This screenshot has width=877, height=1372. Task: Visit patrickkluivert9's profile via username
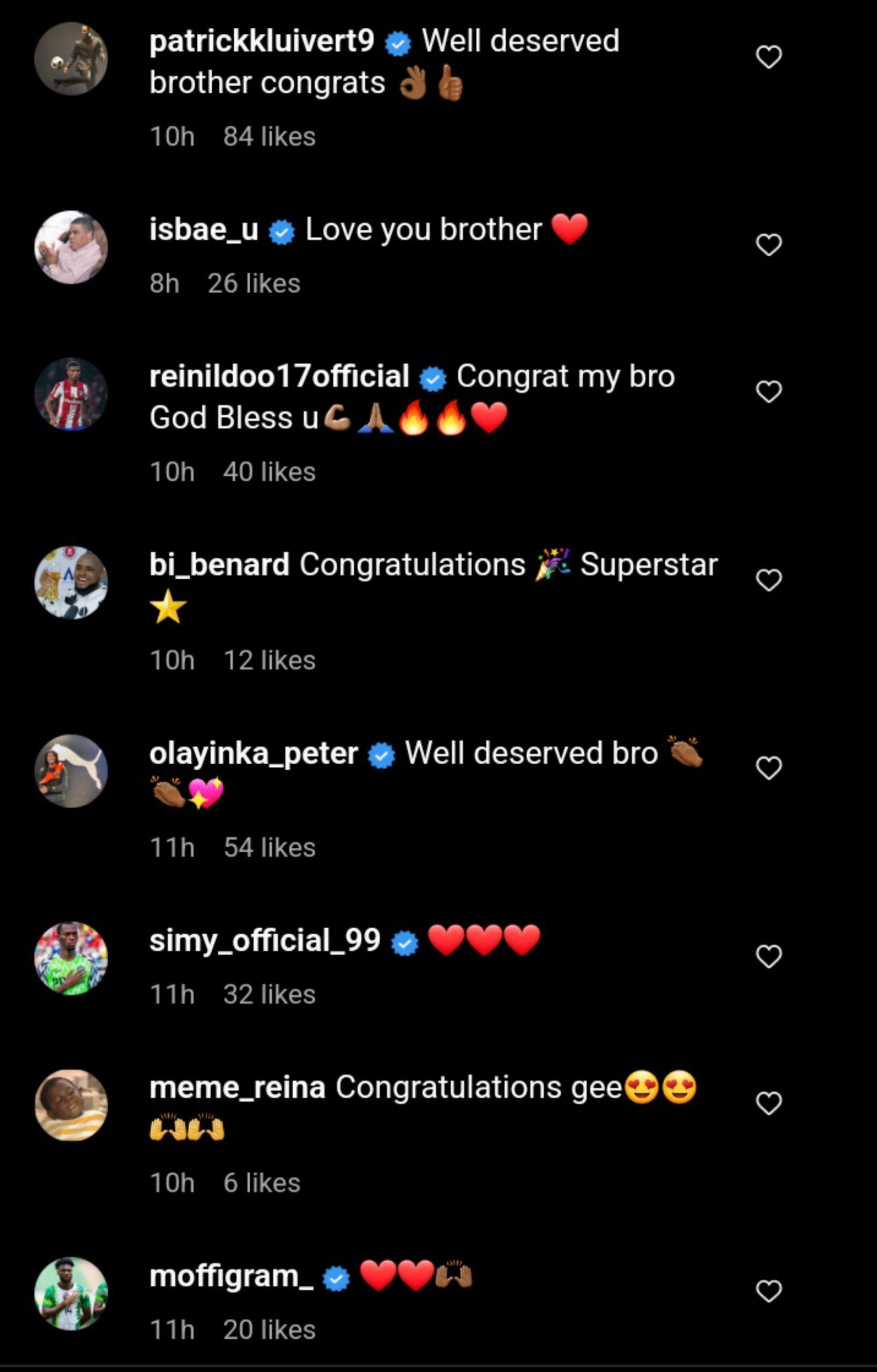coord(262,41)
